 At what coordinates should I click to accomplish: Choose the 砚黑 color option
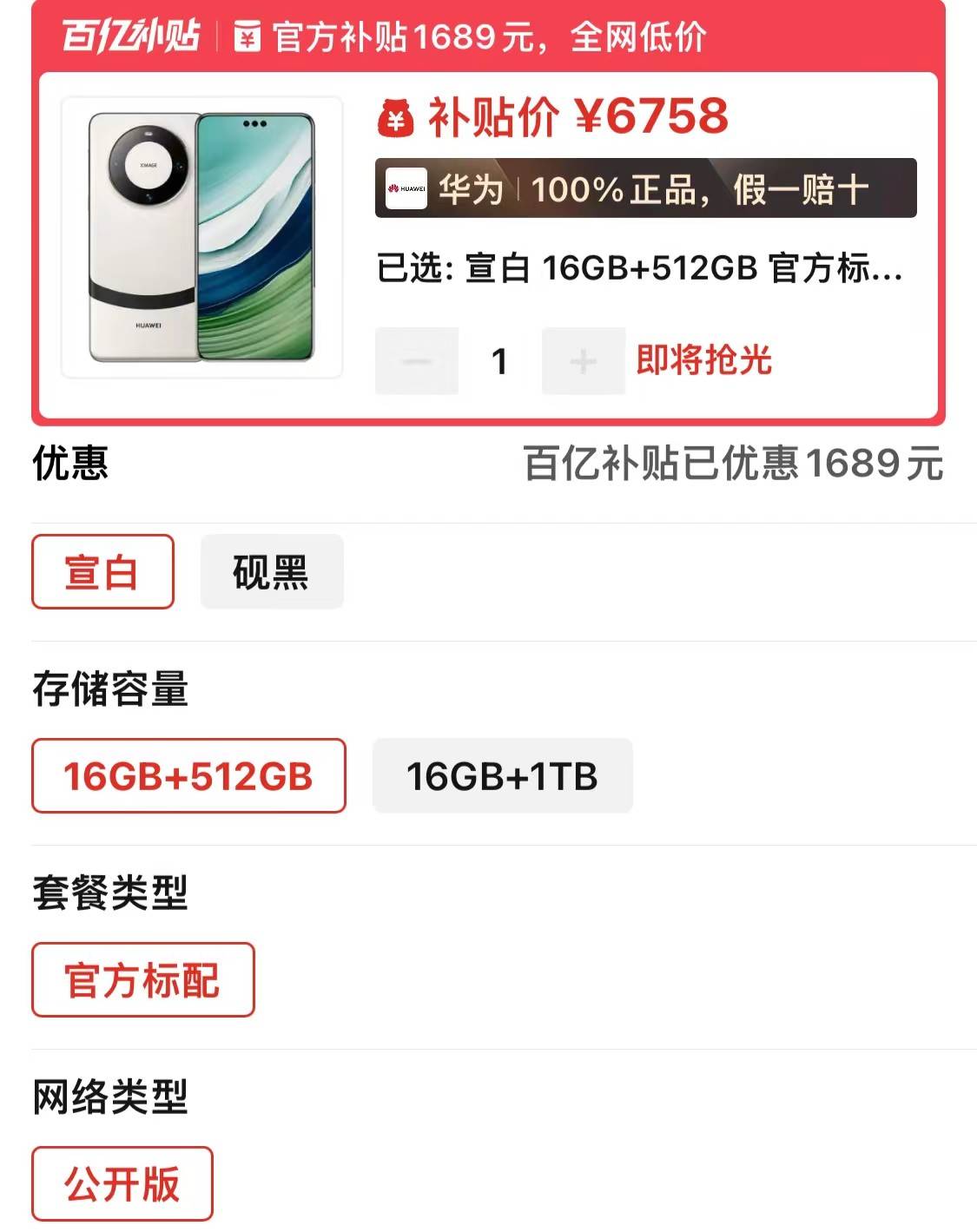272,572
